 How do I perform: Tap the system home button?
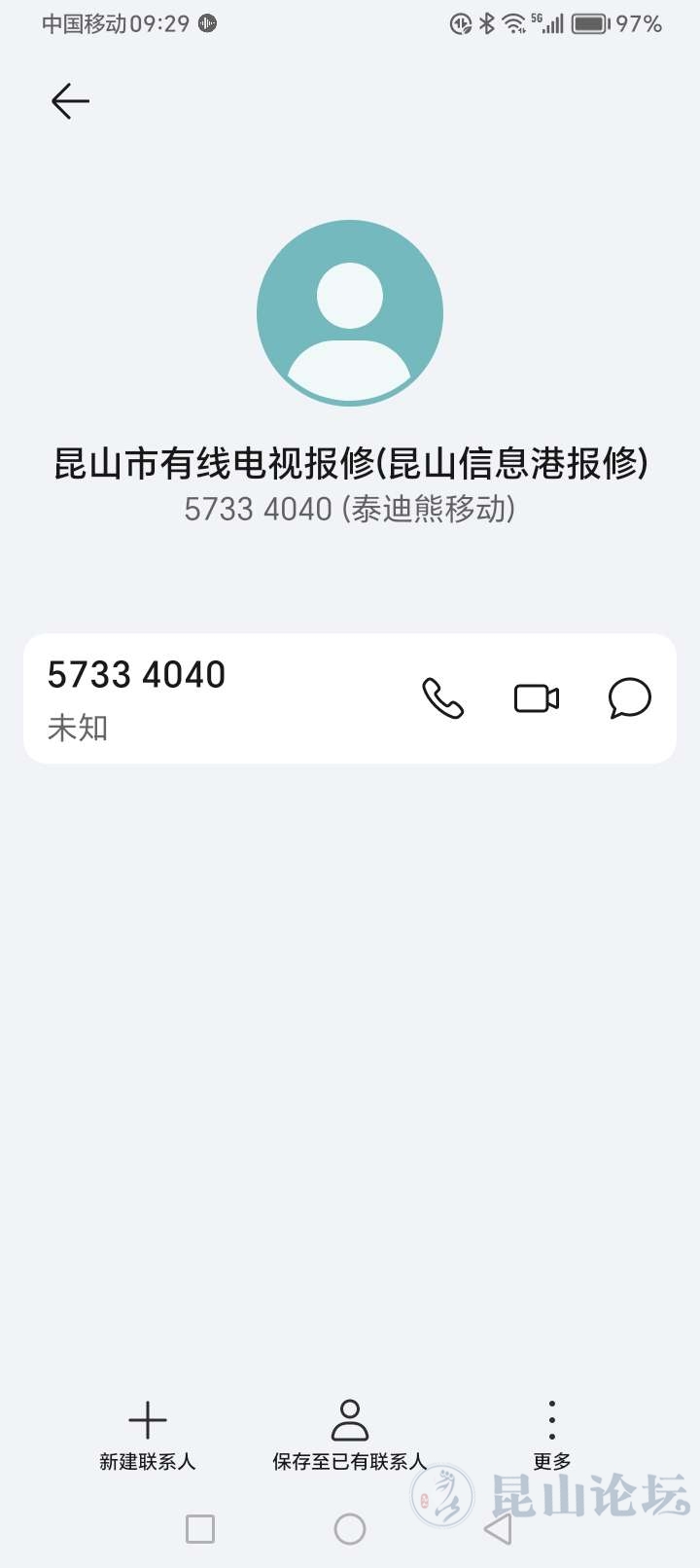[x=350, y=1529]
